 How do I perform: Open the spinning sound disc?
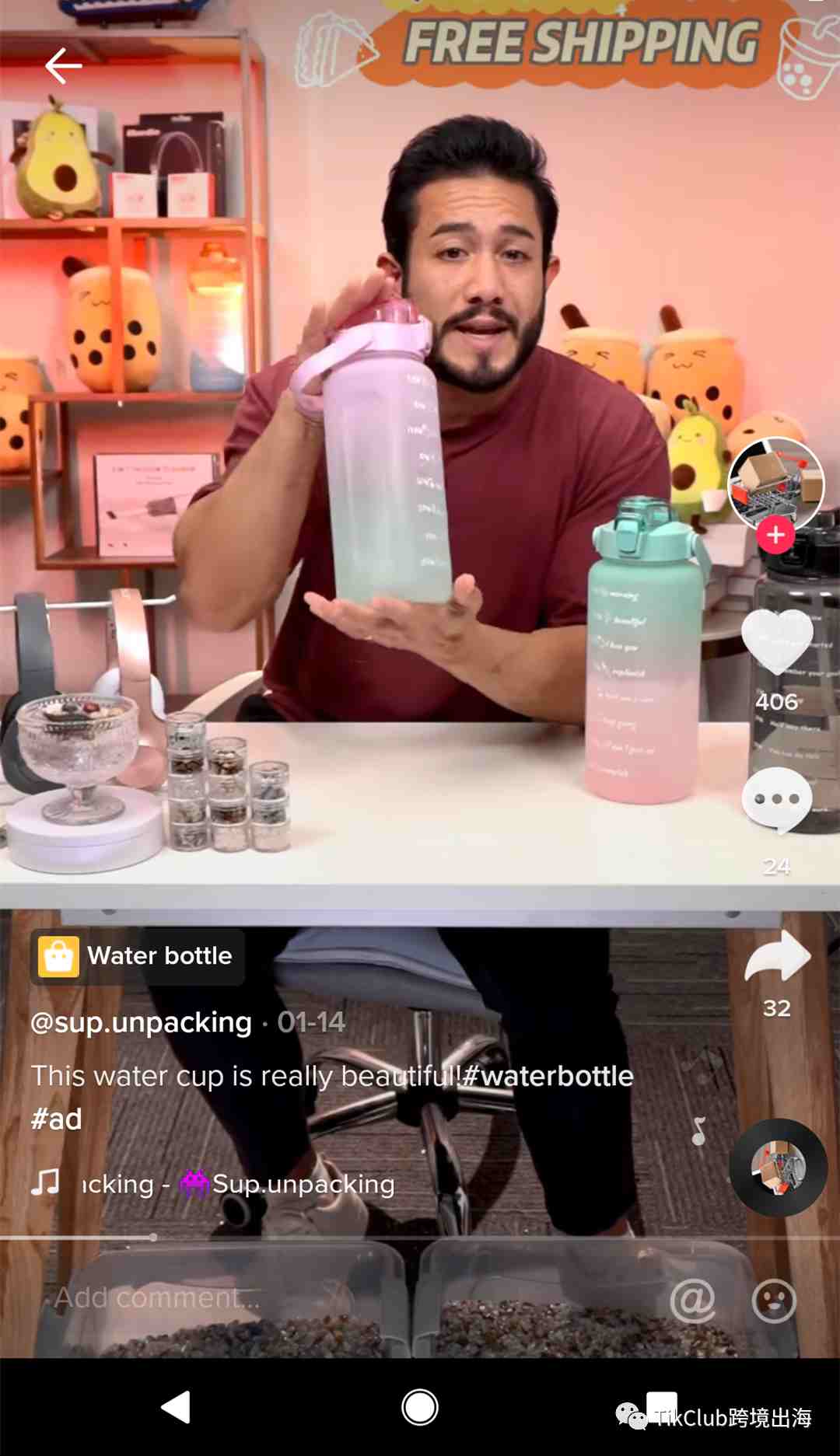[x=778, y=1167]
